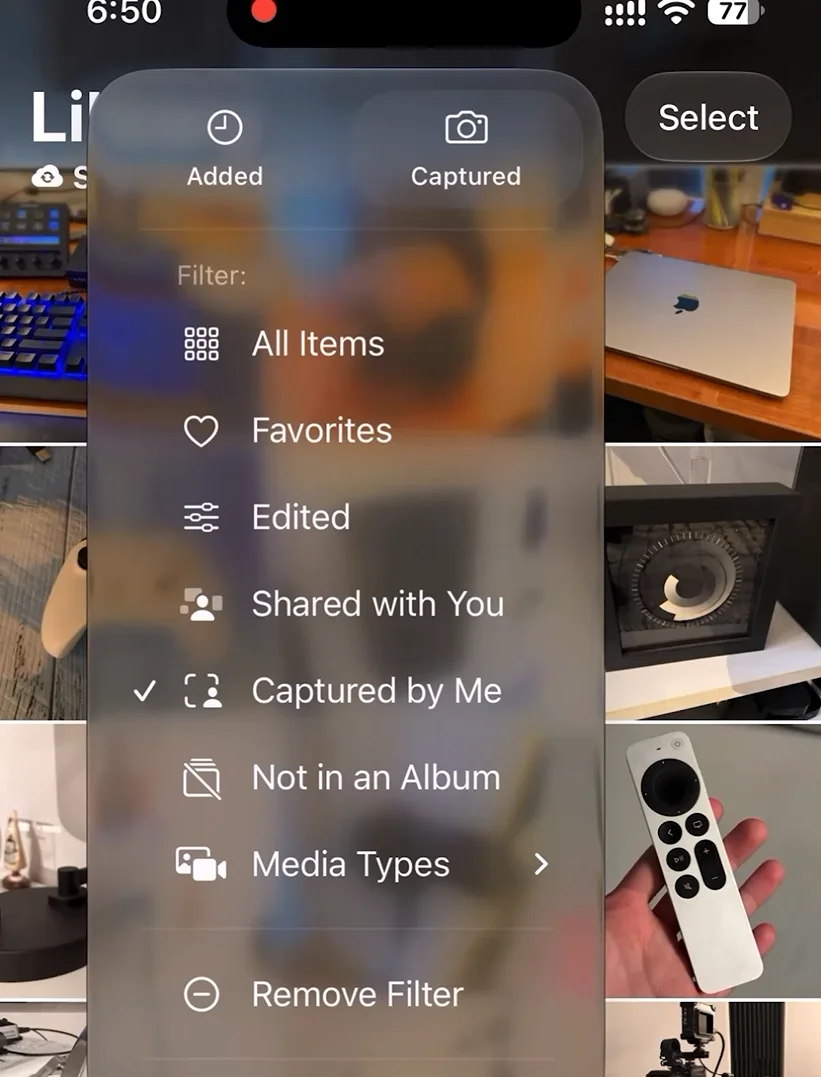Sort photos by Added date
The height and width of the screenshot is (1077, 821).
pos(225,148)
